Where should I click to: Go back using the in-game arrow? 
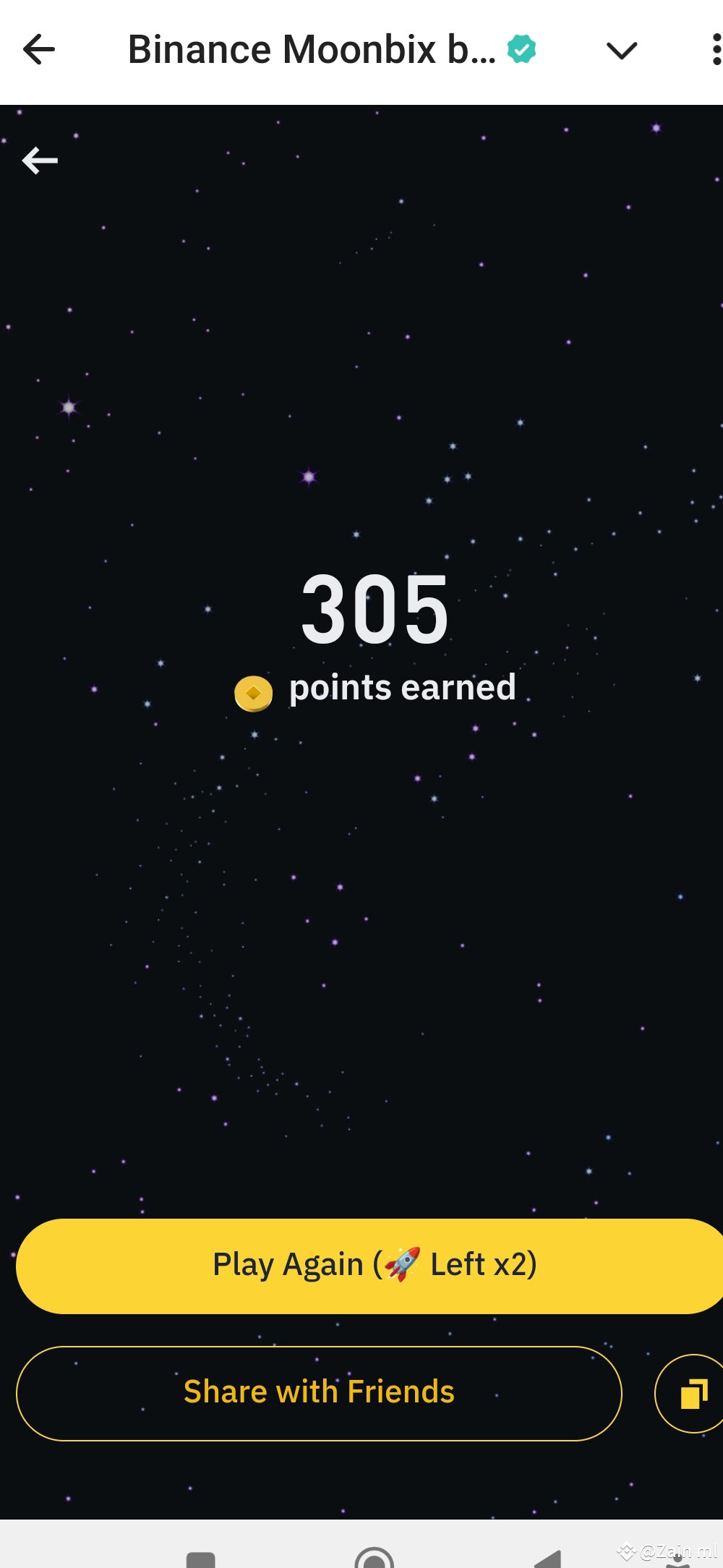click(x=40, y=160)
